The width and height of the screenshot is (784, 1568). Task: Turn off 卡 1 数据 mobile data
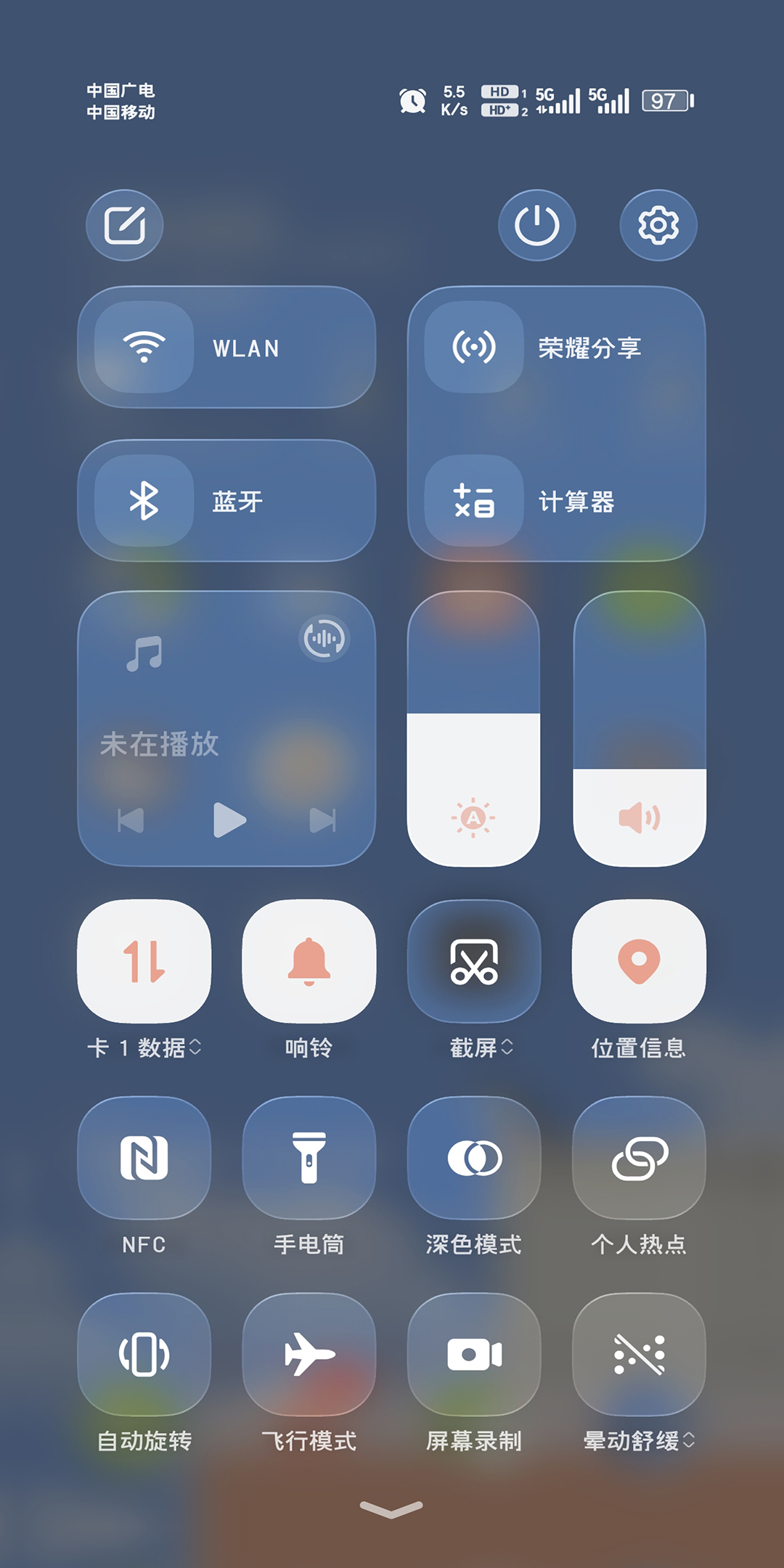(x=144, y=961)
